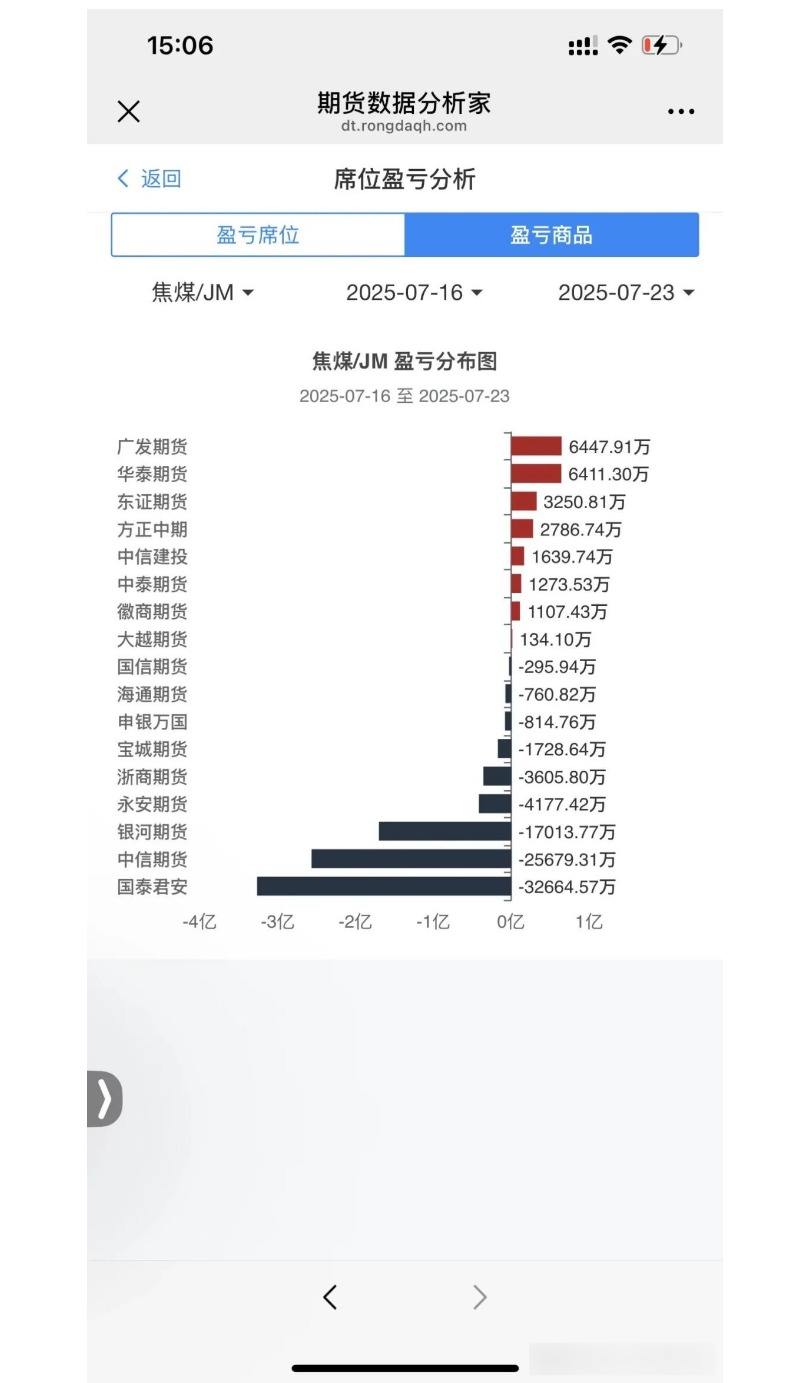Image resolution: width=804 pixels, height=1383 pixels.
Task: Go back with the 返回 link
Action: [149, 179]
